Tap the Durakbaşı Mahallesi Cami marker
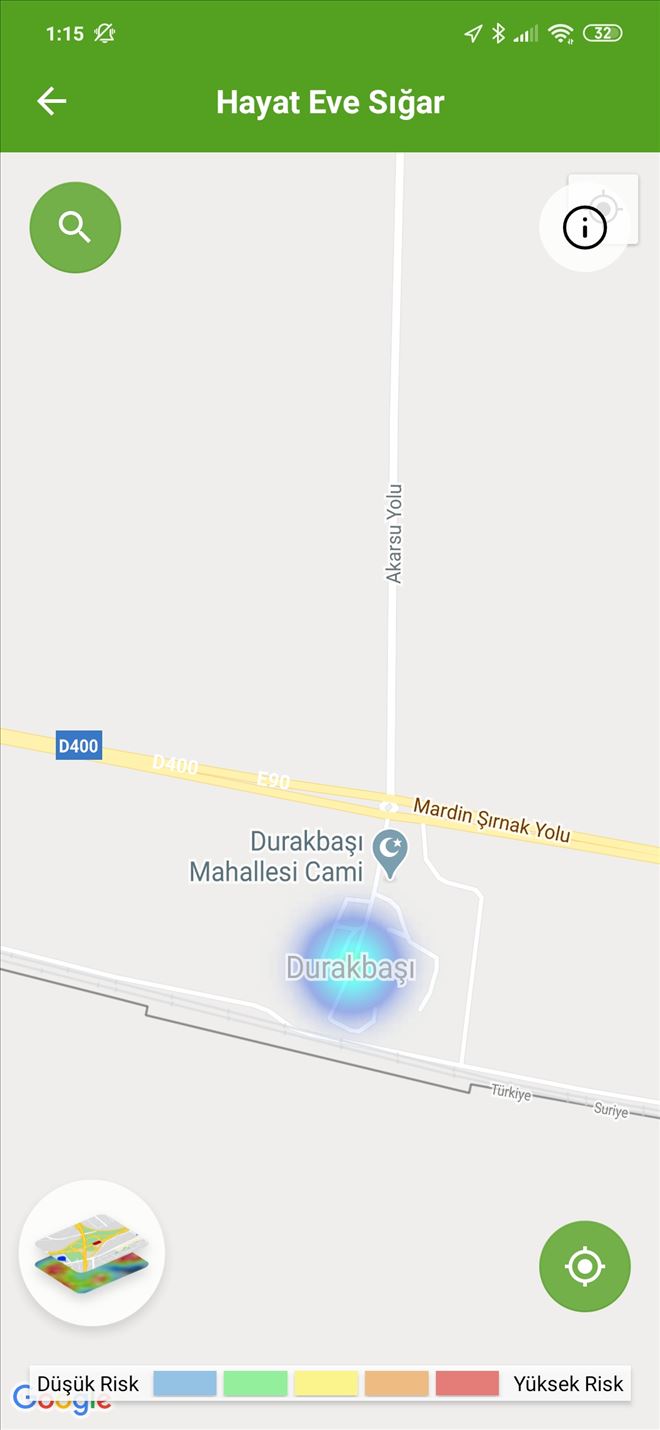This screenshot has width=660, height=1430. (390, 852)
